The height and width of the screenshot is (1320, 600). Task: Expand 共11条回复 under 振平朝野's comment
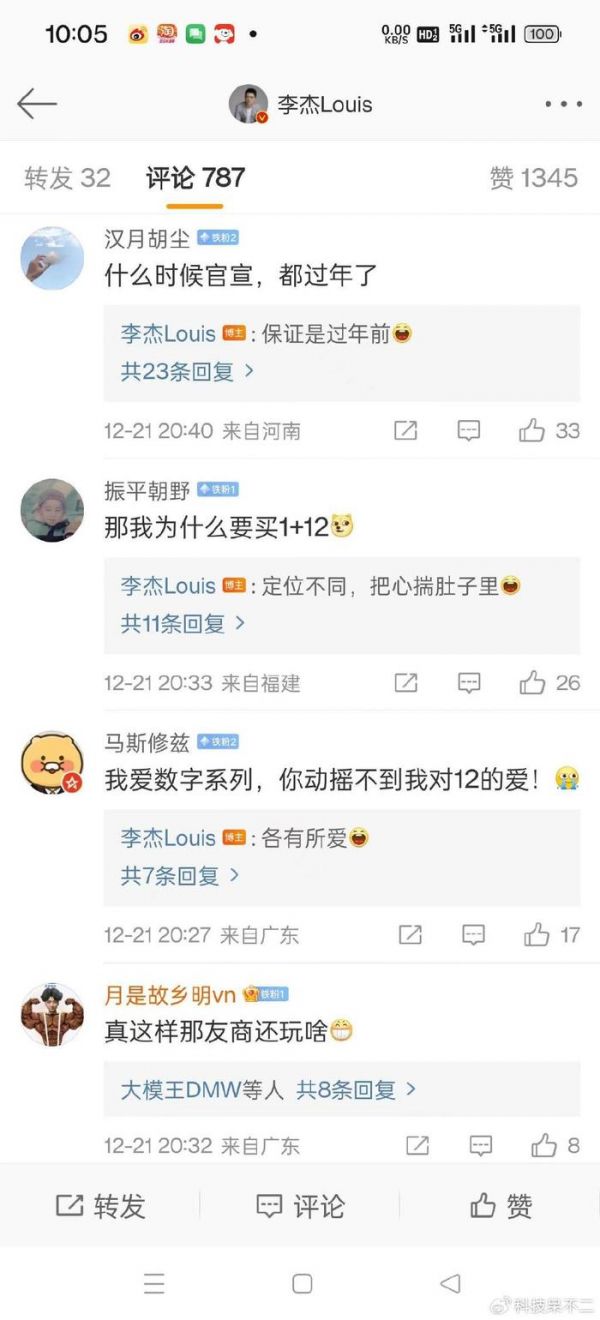pyautogui.click(x=183, y=623)
